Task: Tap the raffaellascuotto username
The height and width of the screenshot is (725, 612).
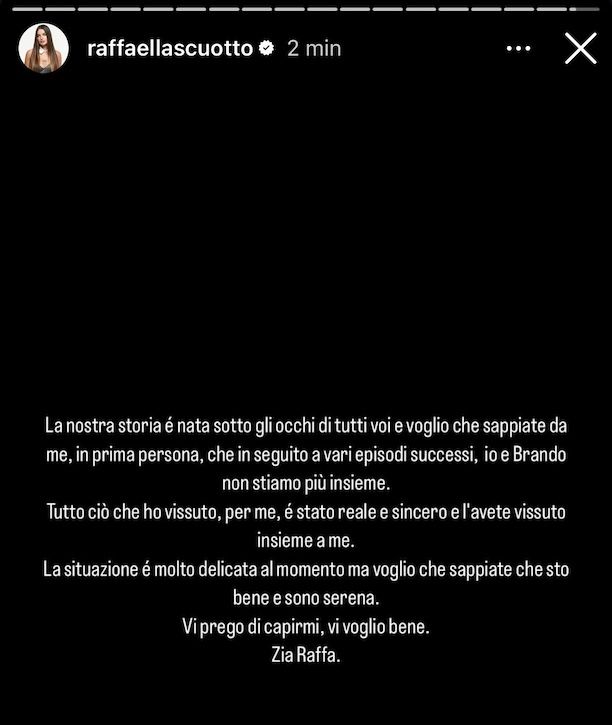Action: [x=170, y=48]
